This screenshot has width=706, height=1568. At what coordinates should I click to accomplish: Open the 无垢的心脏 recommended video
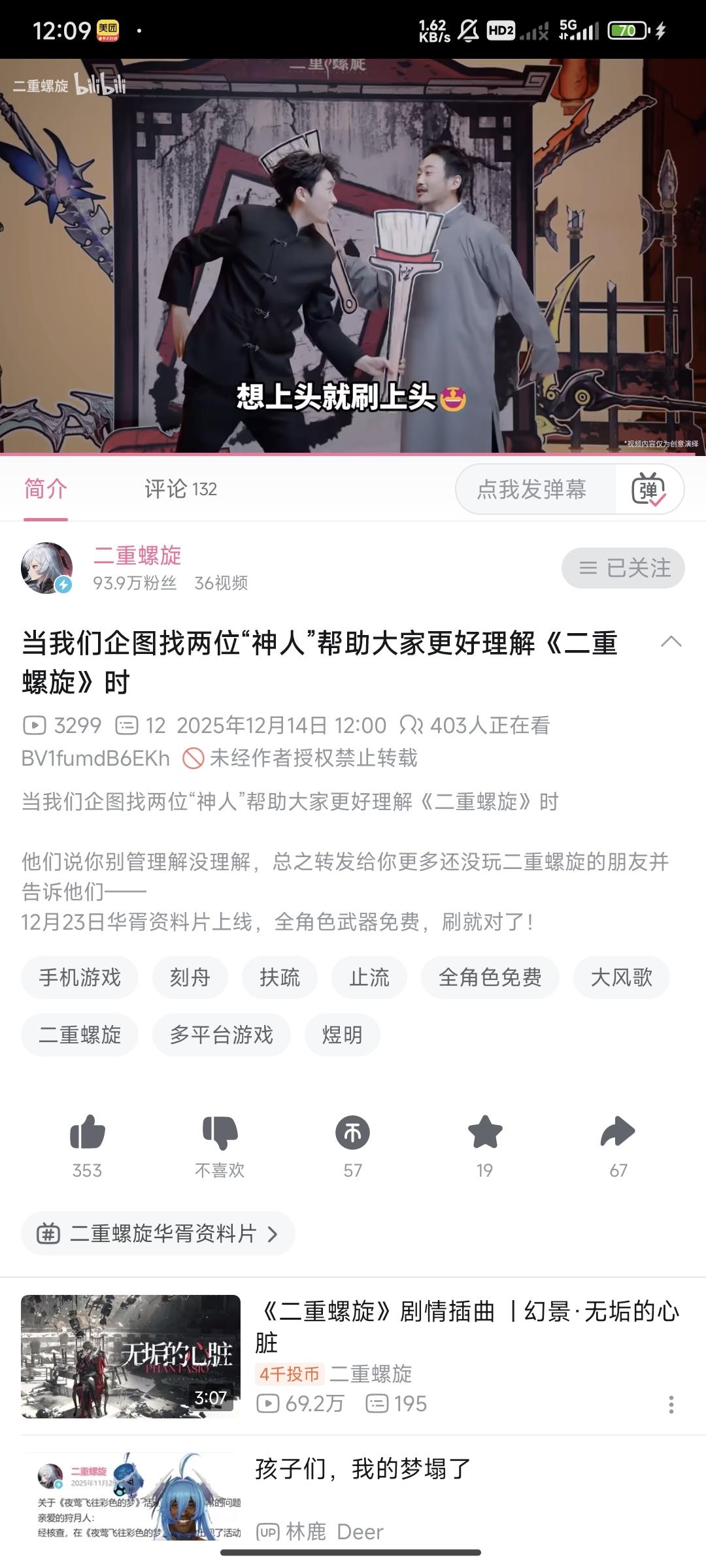131,1356
